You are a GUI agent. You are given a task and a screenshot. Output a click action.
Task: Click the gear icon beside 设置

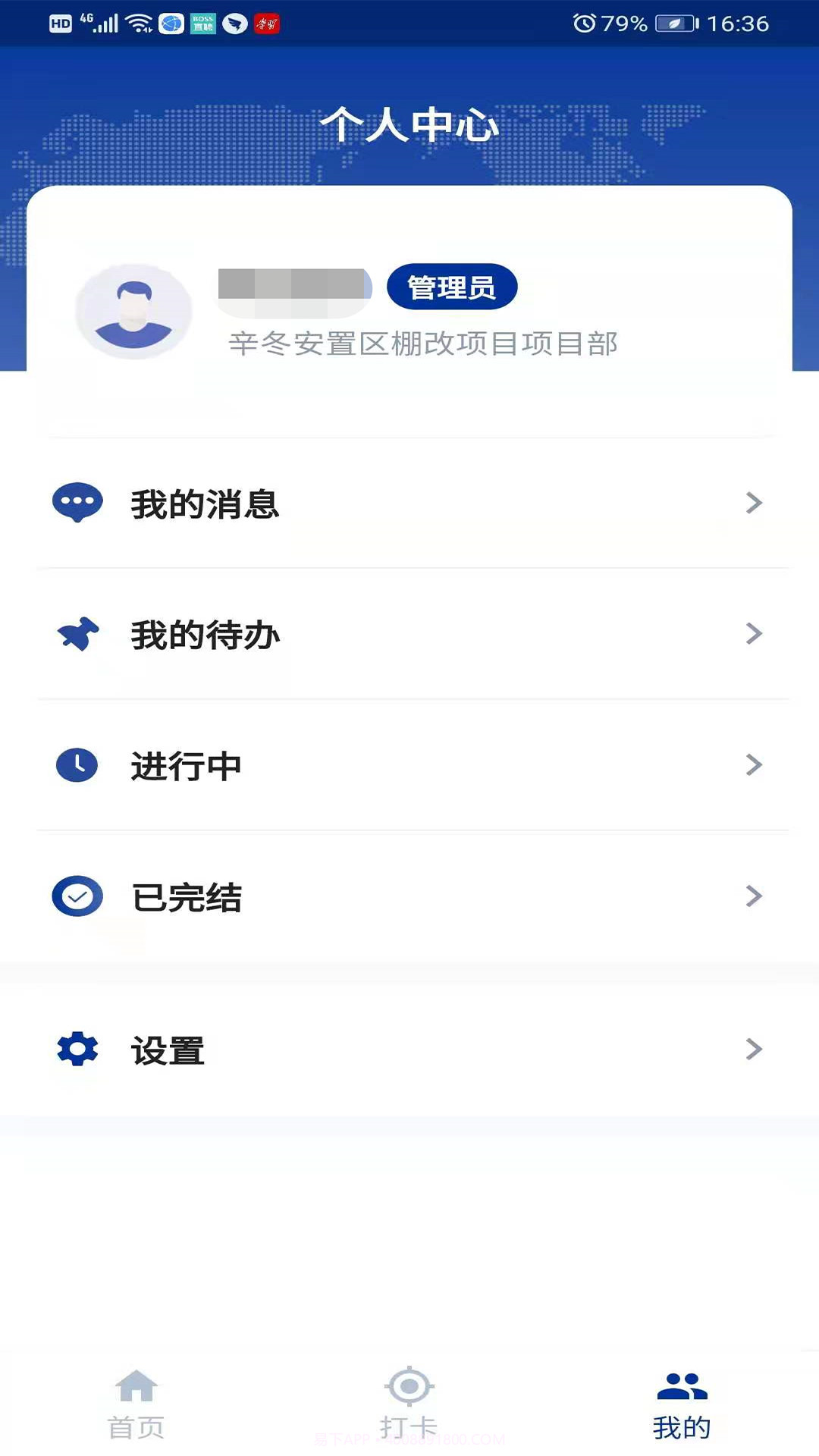[x=77, y=1047]
